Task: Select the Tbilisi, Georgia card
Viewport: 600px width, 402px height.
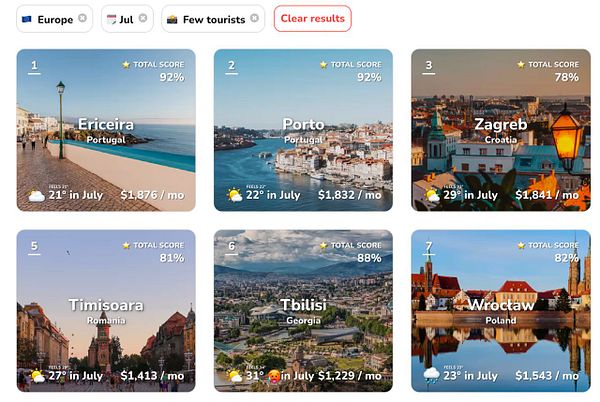Action: click(303, 310)
